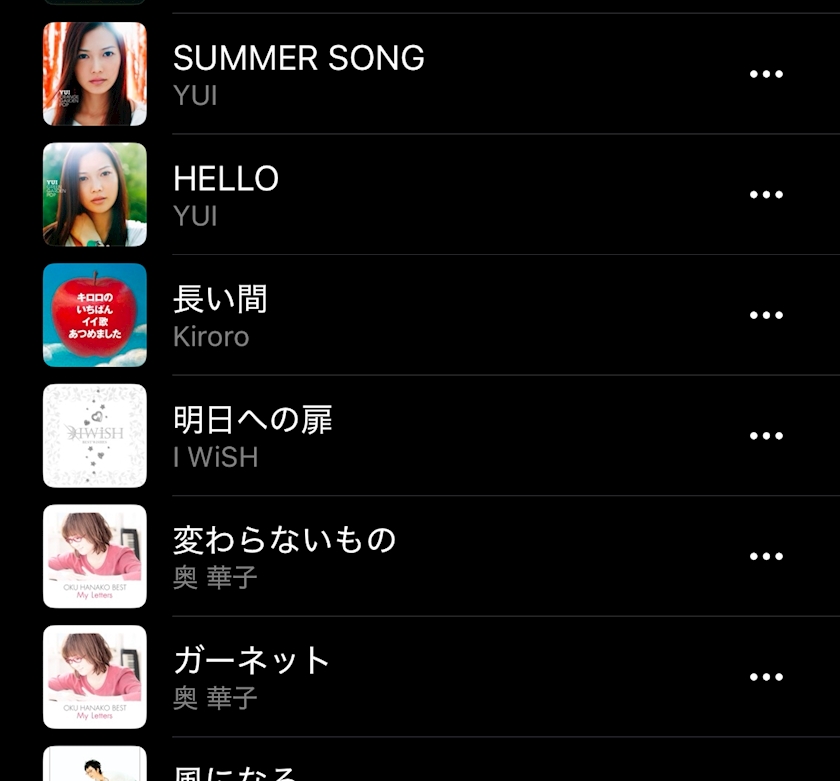Open more options for 長い間

(766, 315)
